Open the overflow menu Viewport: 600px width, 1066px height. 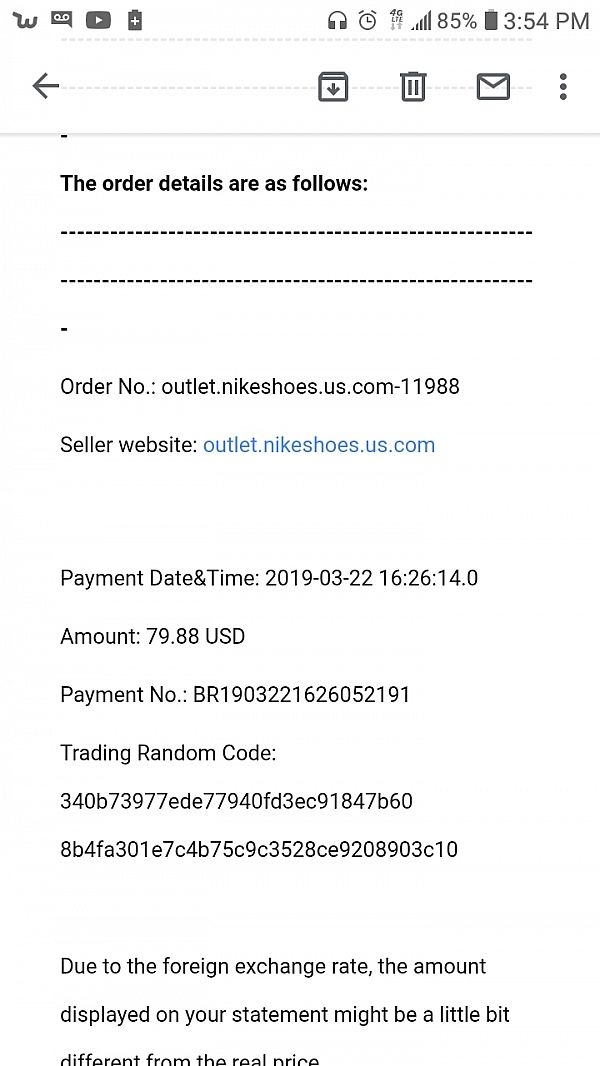pos(563,87)
